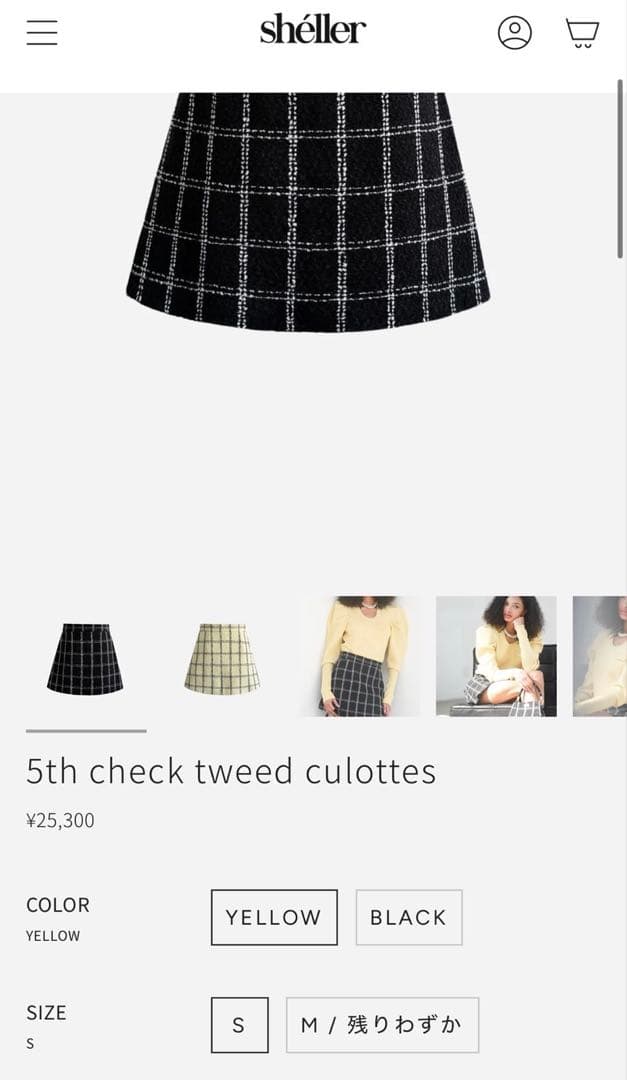
Task: Select the BLACK color option
Action: (x=409, y=917)
